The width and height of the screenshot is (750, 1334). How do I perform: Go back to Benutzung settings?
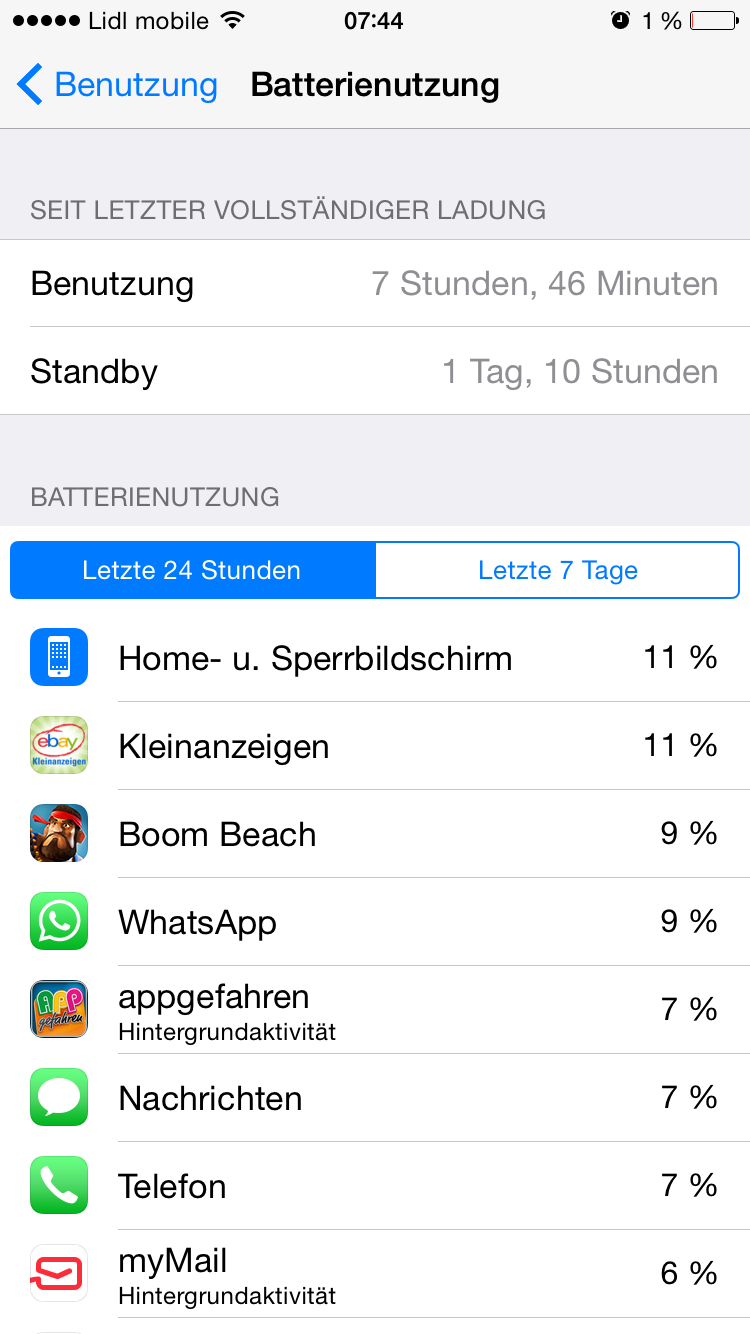click(x=117, y=85)
